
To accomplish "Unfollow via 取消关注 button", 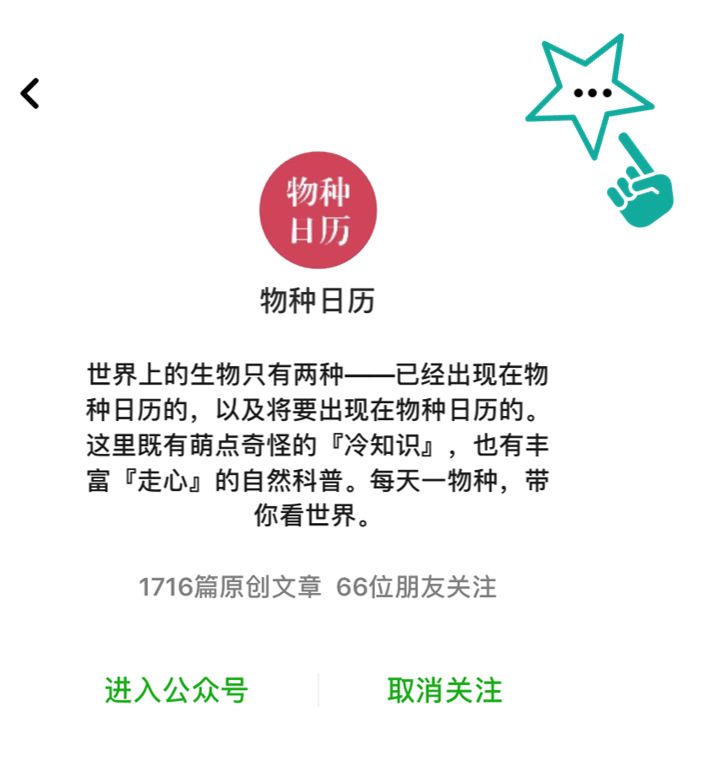I will (x=444, y=690).
